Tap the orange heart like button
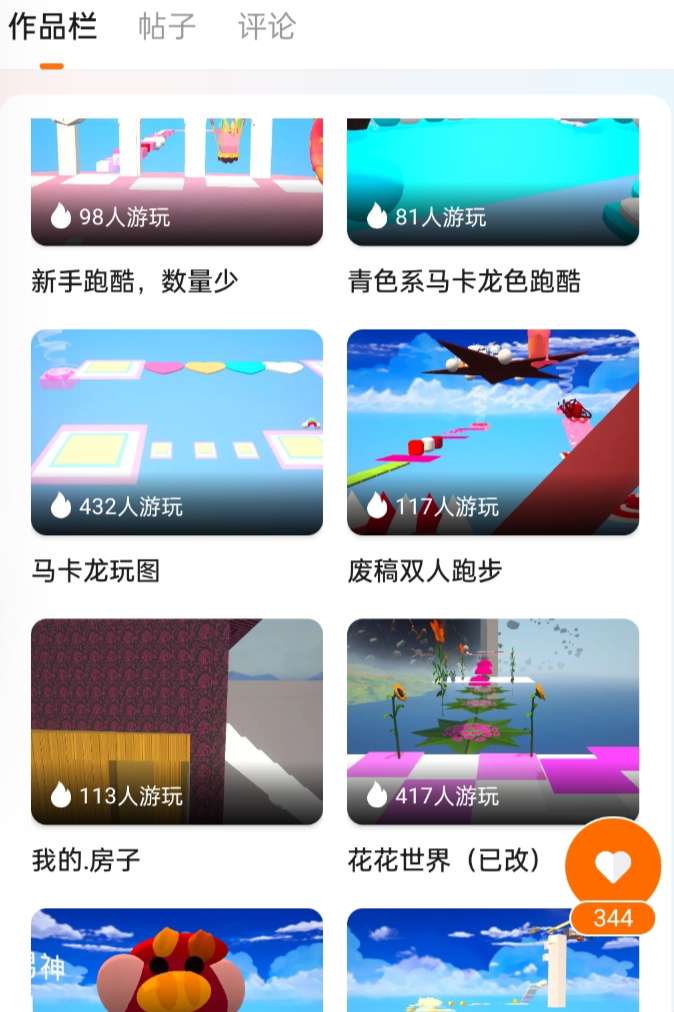 [613, 866]
